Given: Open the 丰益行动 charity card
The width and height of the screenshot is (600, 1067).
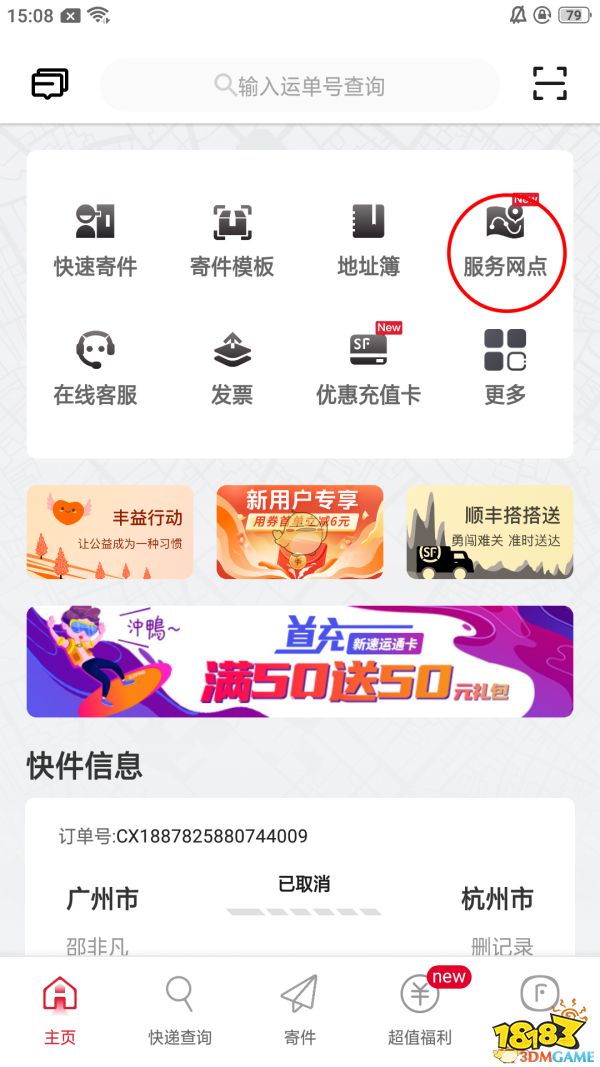Looking at the screenshot, I should pos(110,532).
